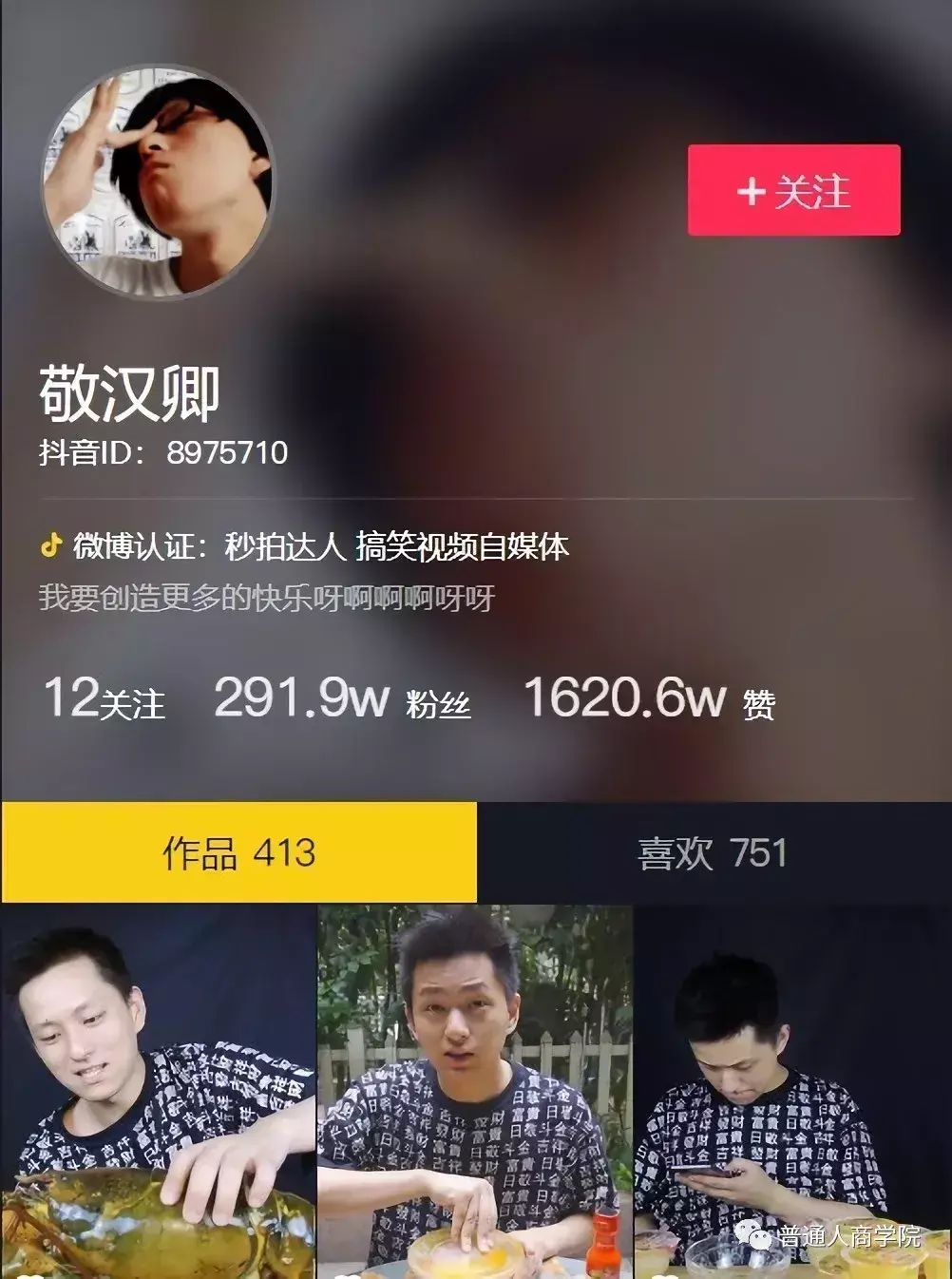Open the video with the giant lobster

pyautogui.click(x=158, y=1093)
